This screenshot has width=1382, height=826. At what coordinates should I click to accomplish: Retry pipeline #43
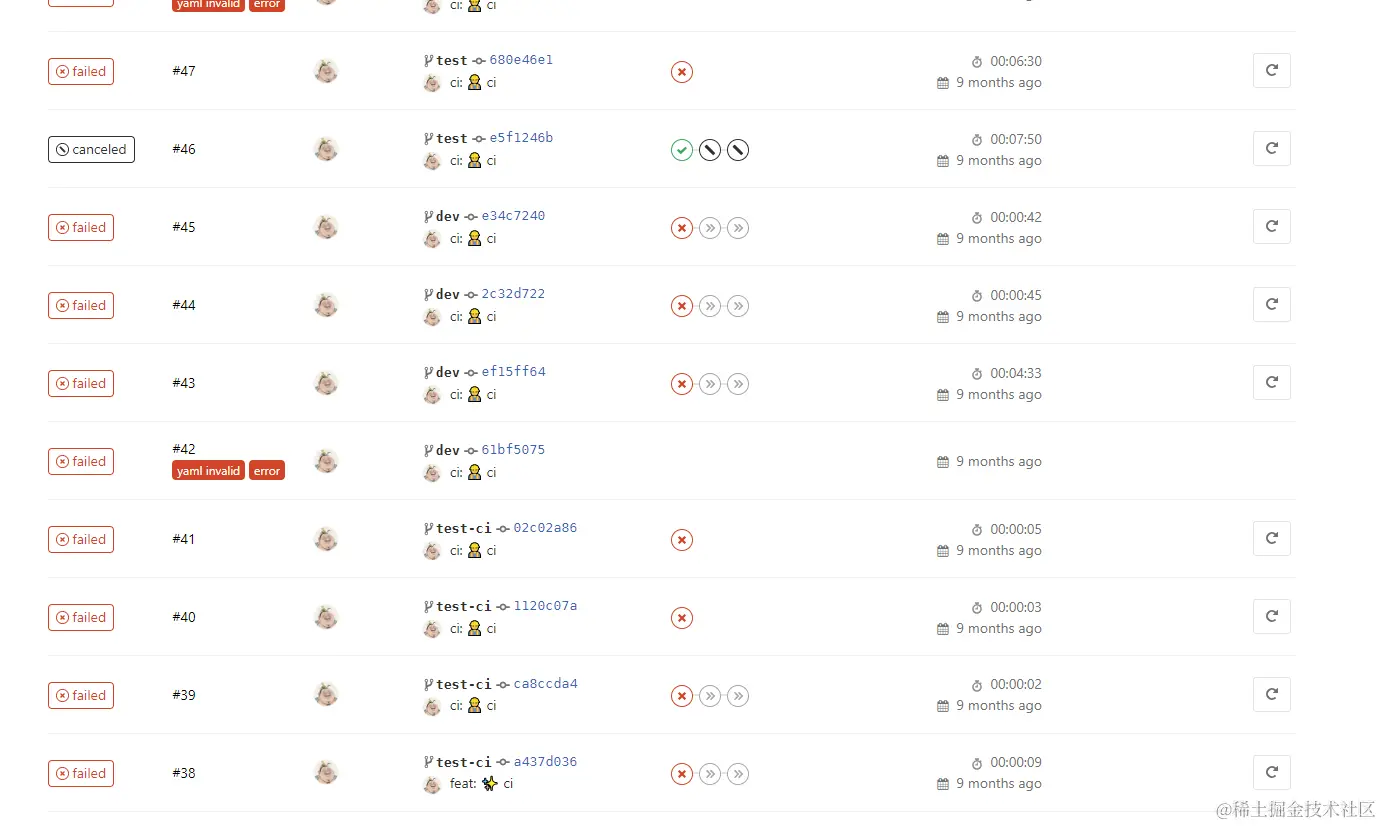coord(1271,383)
